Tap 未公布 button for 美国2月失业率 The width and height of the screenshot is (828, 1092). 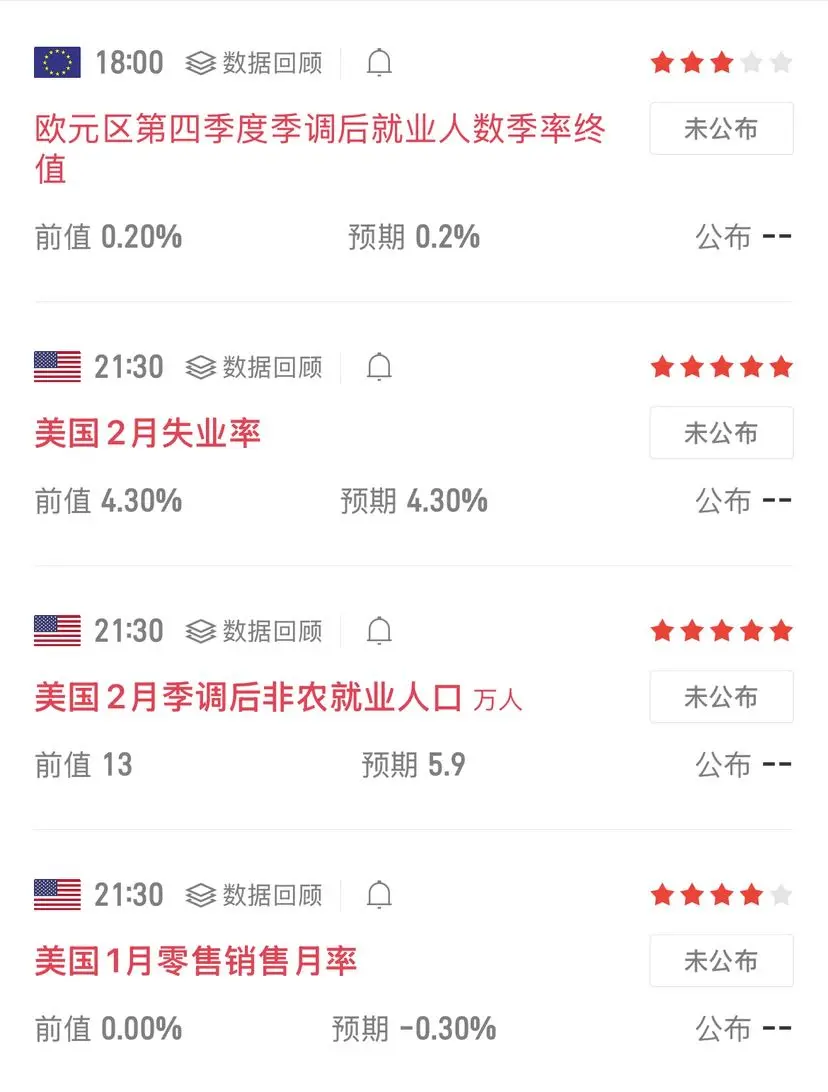tap(721, 433)
